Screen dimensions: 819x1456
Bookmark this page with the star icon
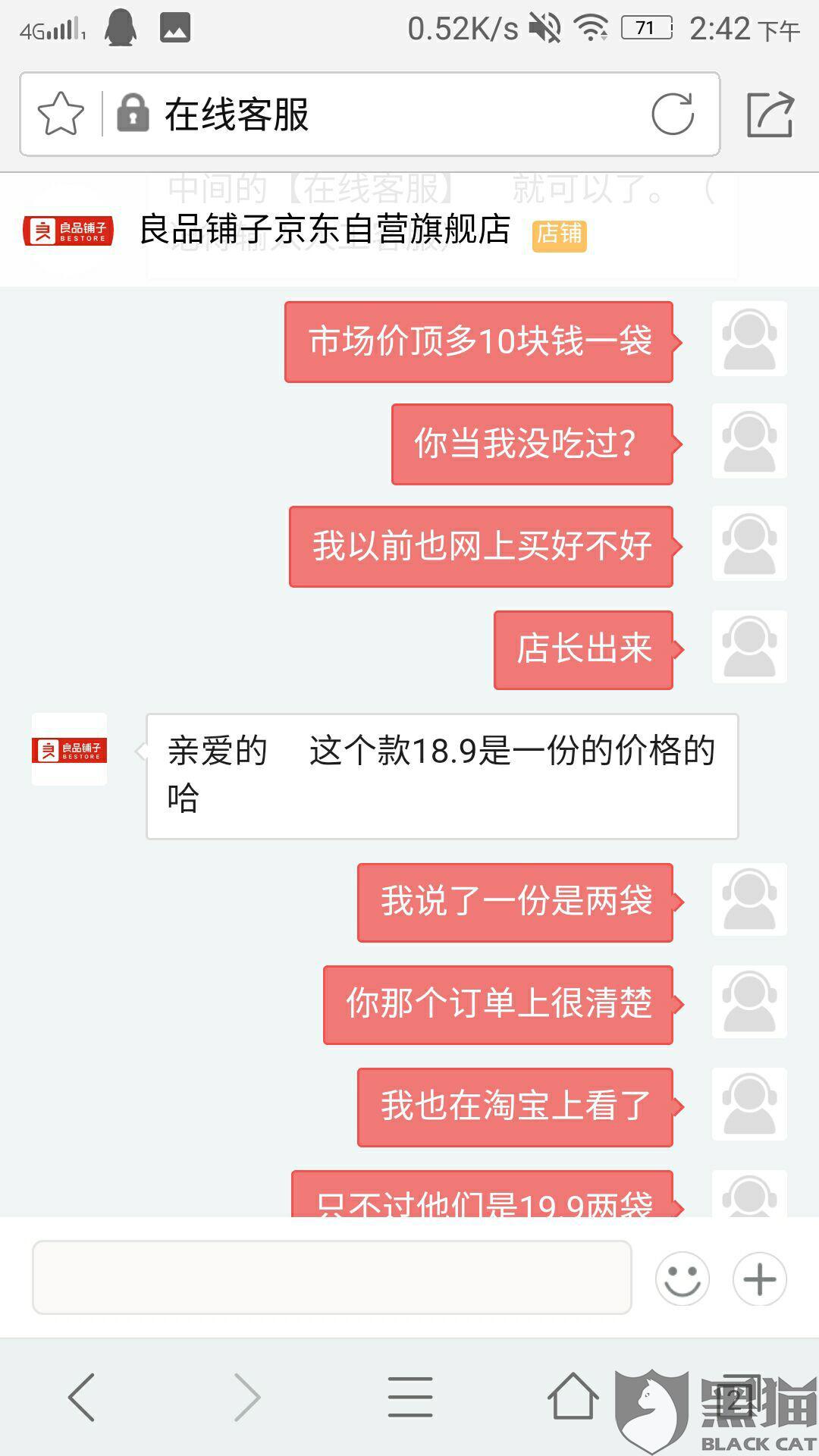tap(61, 114)
